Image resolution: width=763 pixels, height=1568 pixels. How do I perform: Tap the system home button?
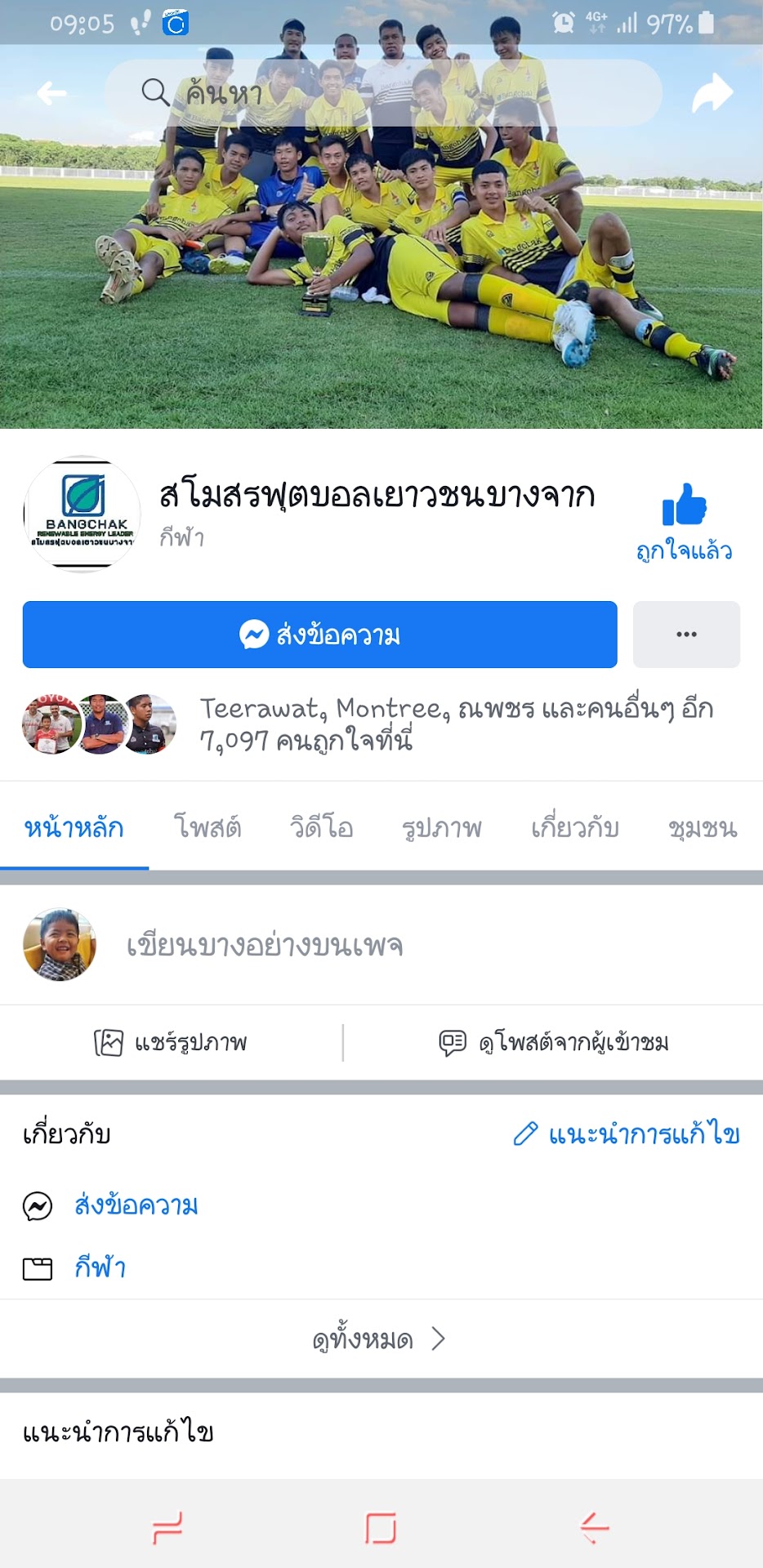tap(381, 1527)
